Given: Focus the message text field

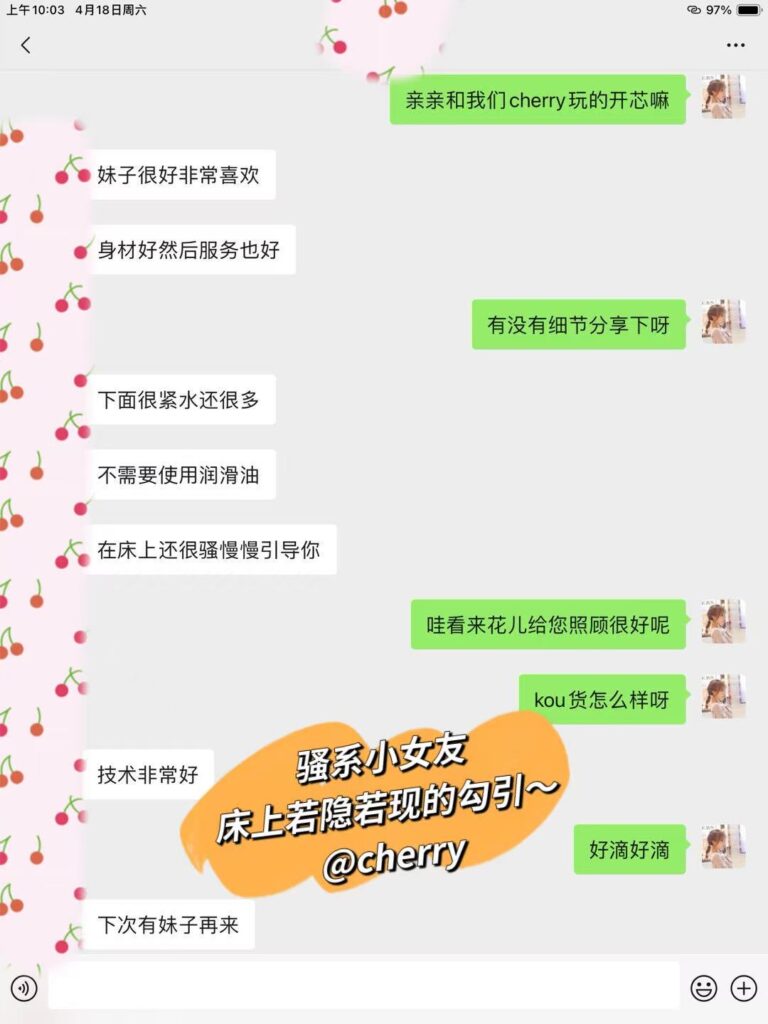Looking at the screenshot, I should pyautogui.click(x=364, y=987).
